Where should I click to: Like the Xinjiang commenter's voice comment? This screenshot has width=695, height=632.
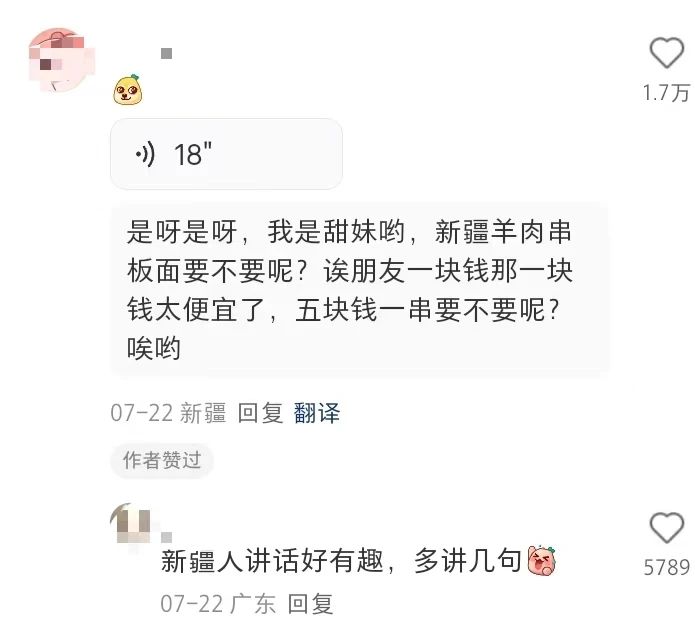pos(667,53)
